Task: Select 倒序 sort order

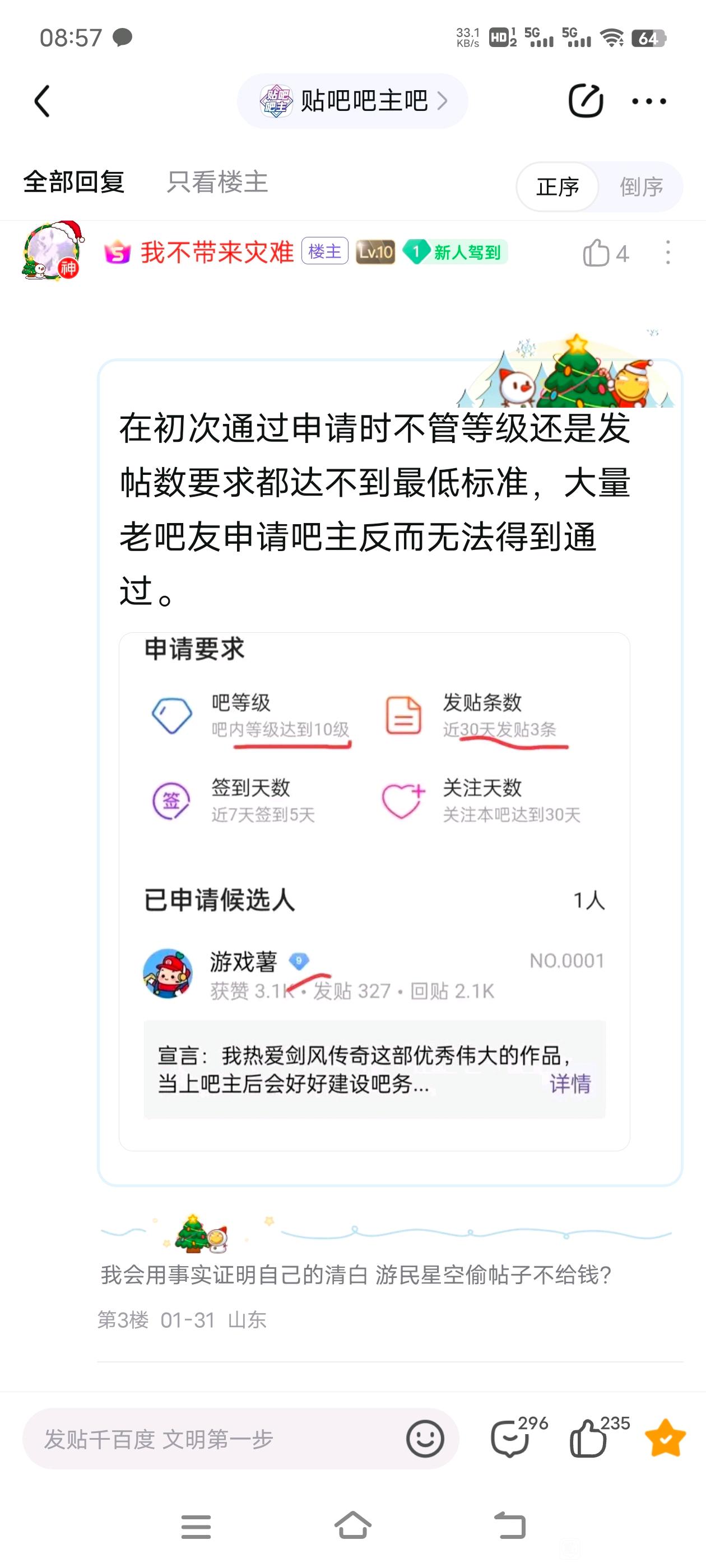Action: click(641, 187)
